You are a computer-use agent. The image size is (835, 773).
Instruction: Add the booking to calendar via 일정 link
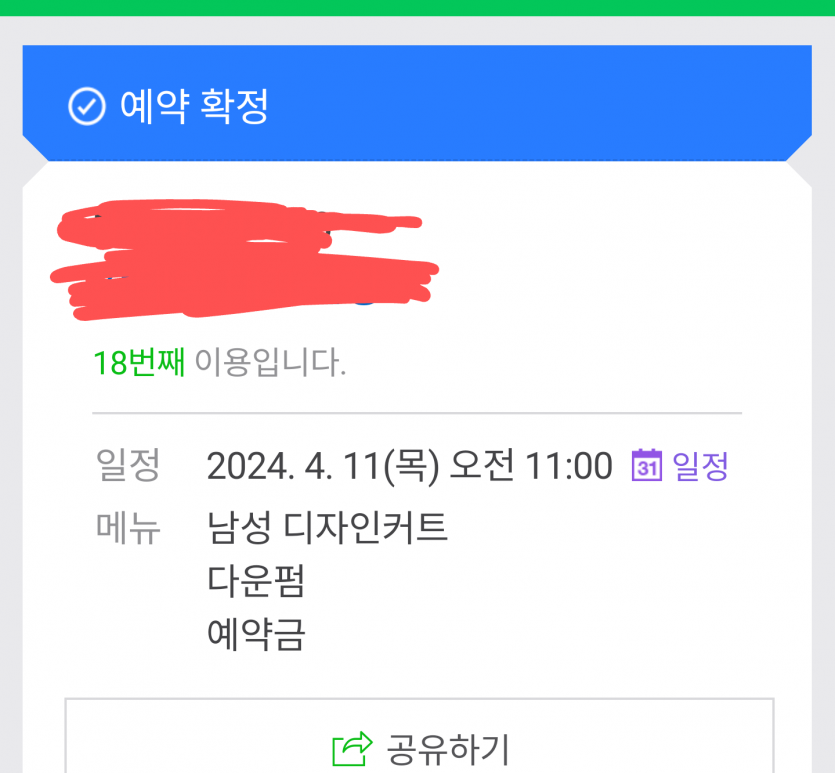coord(680,466)
